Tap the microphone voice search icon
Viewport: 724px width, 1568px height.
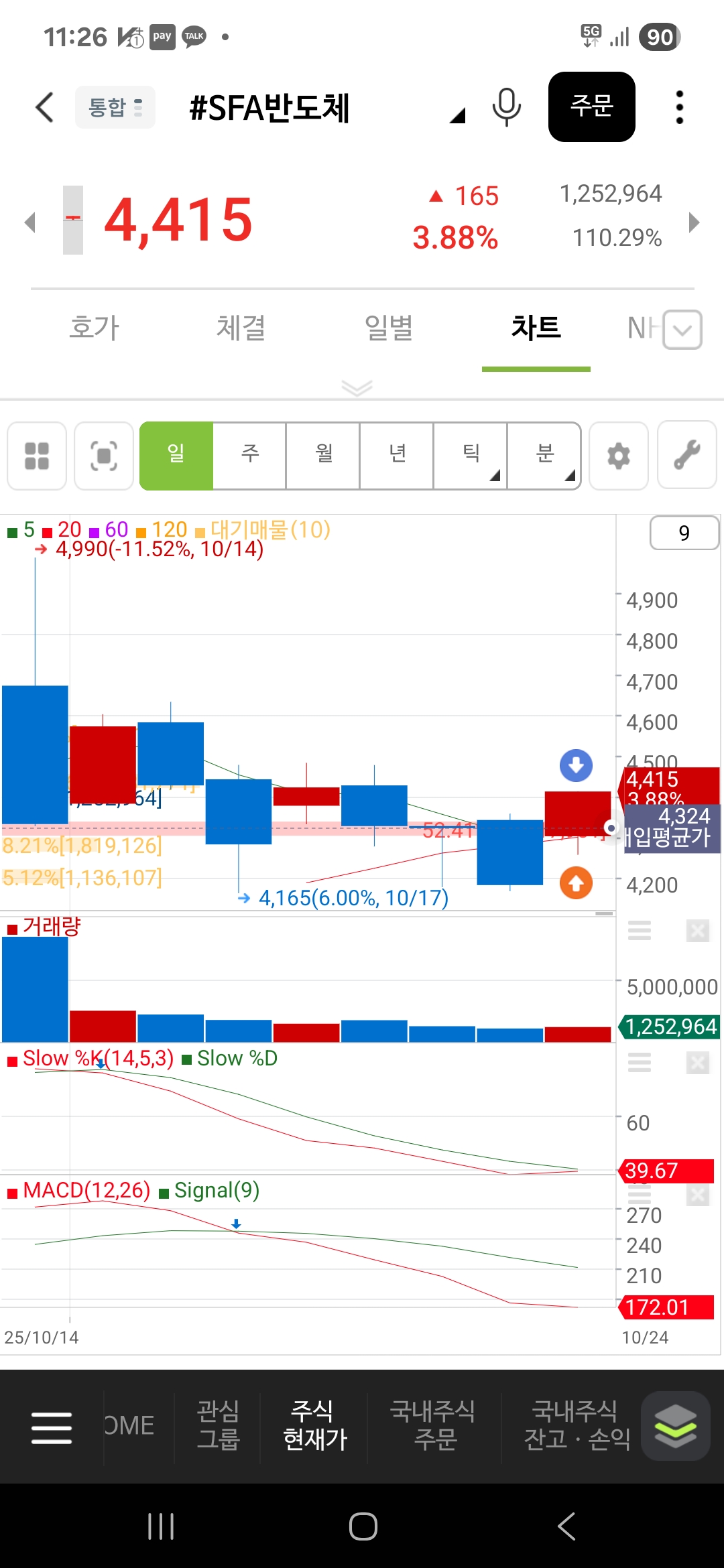pos(506,107)
